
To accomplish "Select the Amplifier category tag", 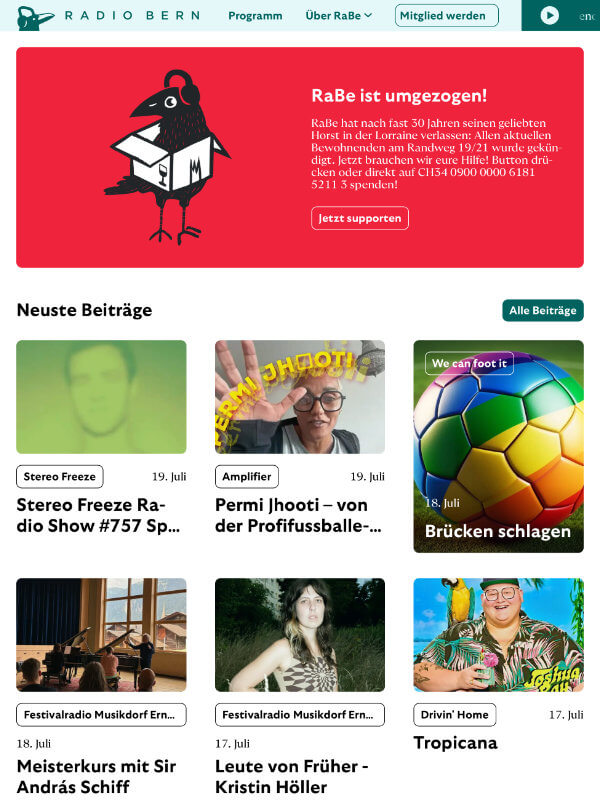I will tap(246, 477).
